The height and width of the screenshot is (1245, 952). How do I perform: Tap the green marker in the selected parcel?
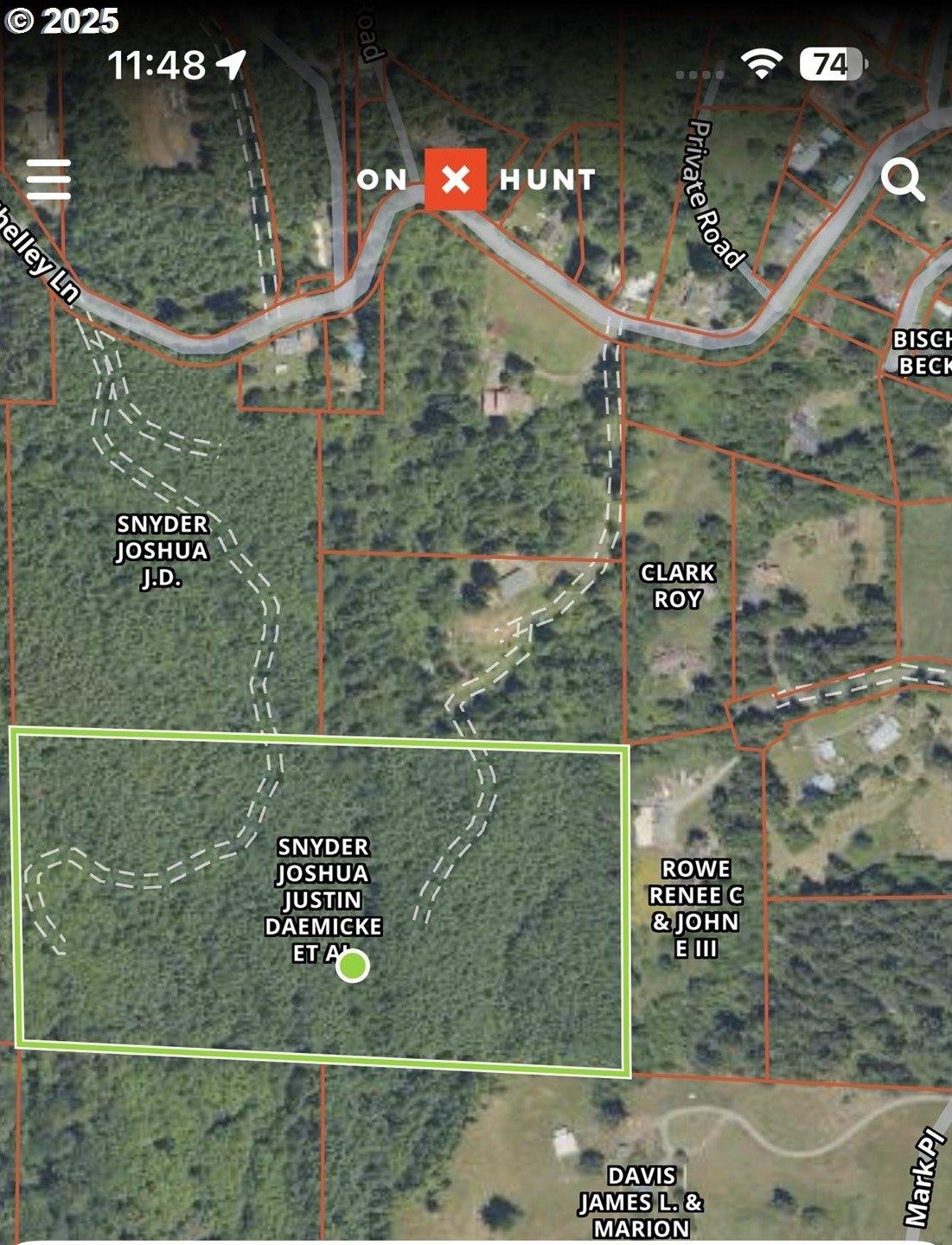tap(352, 966)
